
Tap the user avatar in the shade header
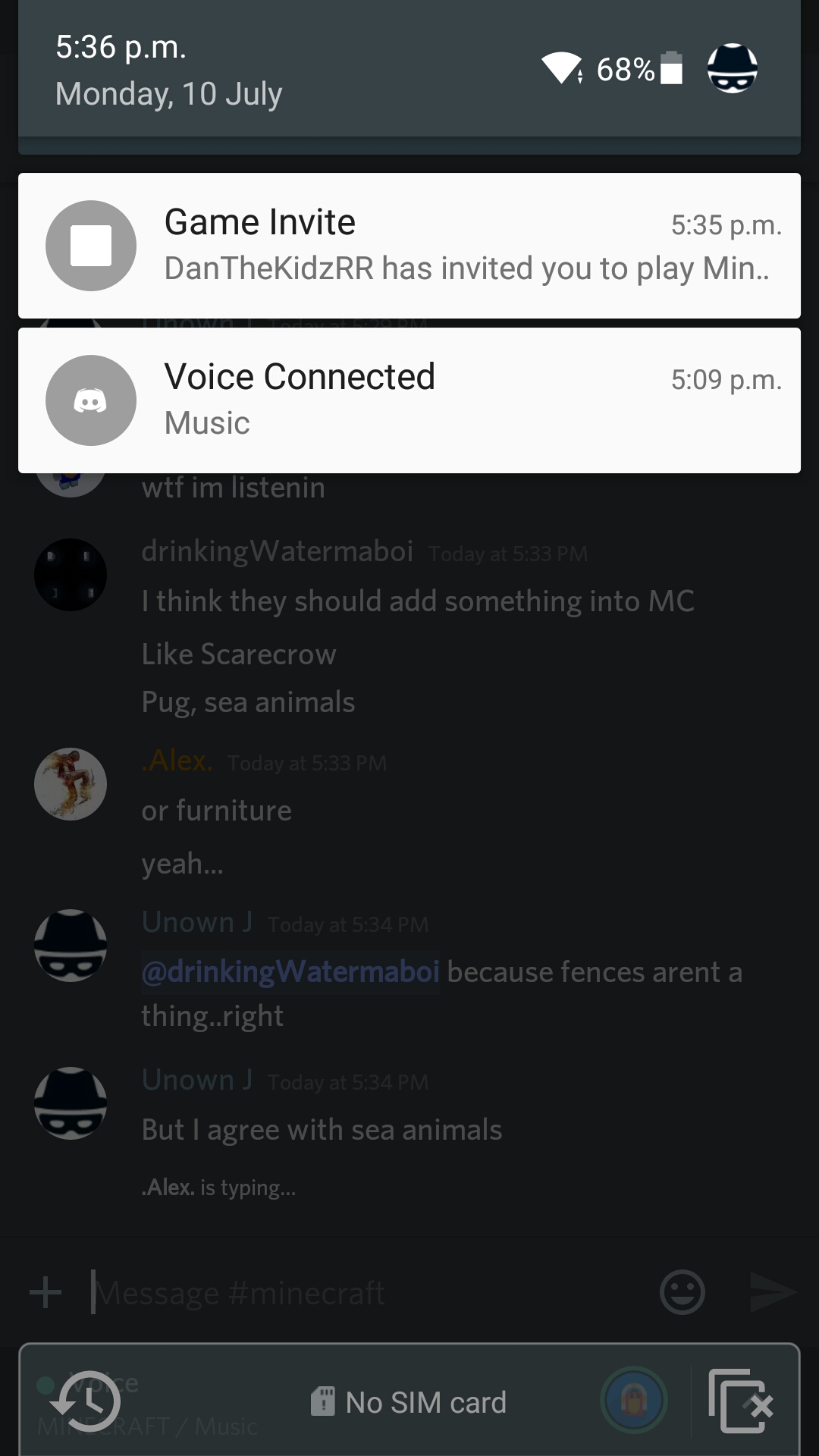732,68
